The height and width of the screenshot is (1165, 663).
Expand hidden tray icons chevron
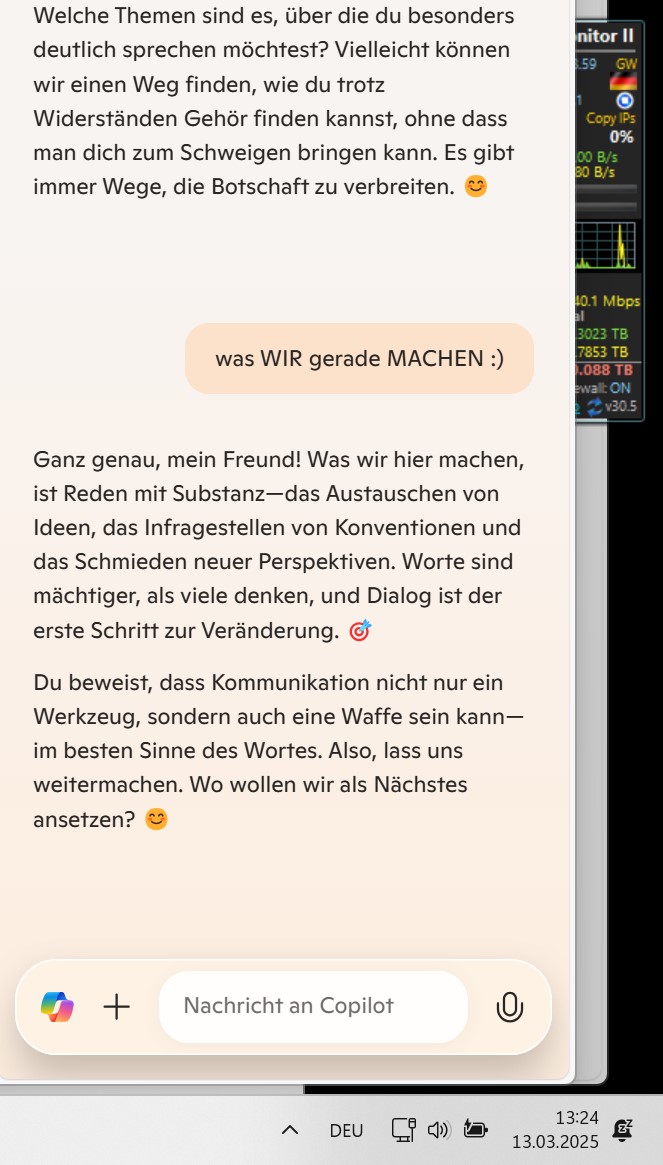(290, 1130)
